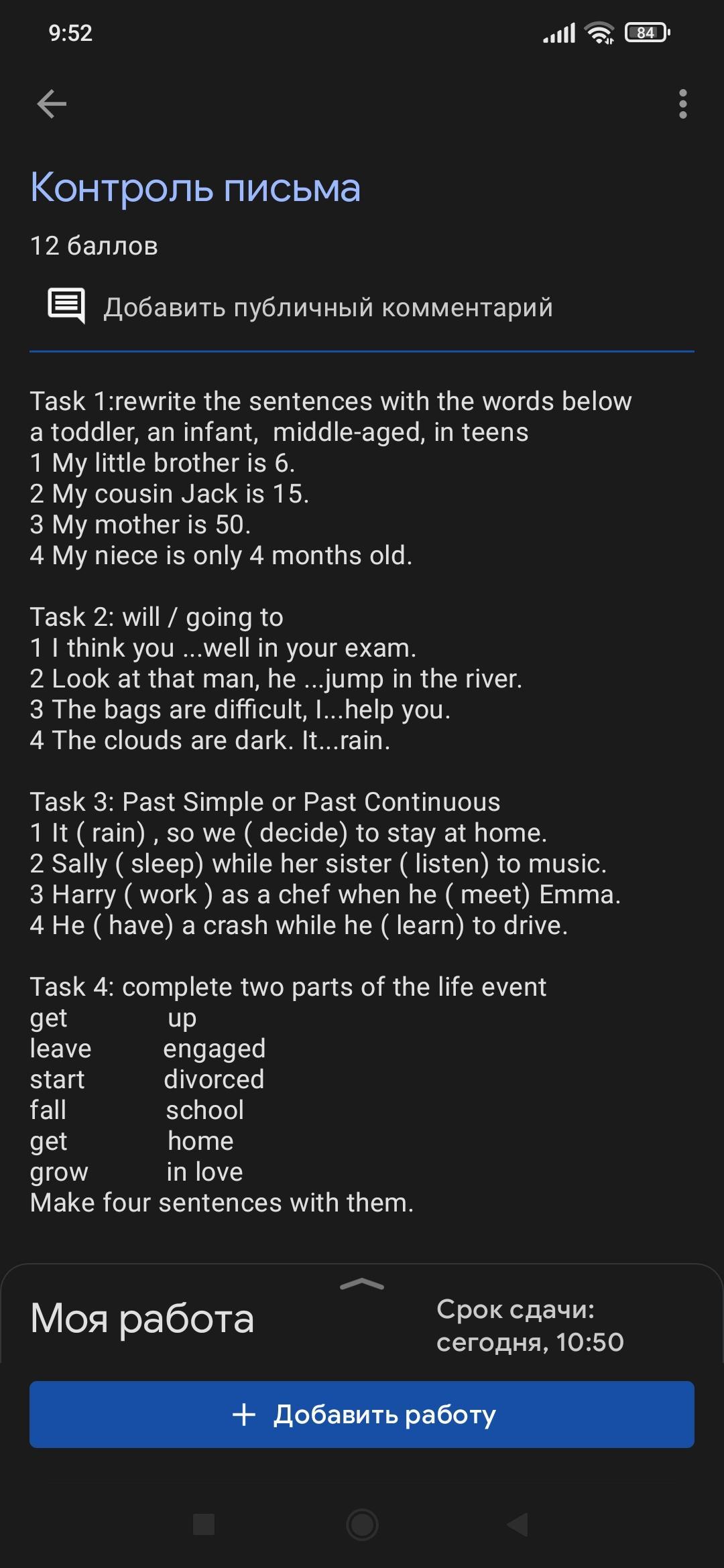Viewport: 724px width, 1568px height.
Task: Tap the system back triangle
Action: [x=519, y=1524]
